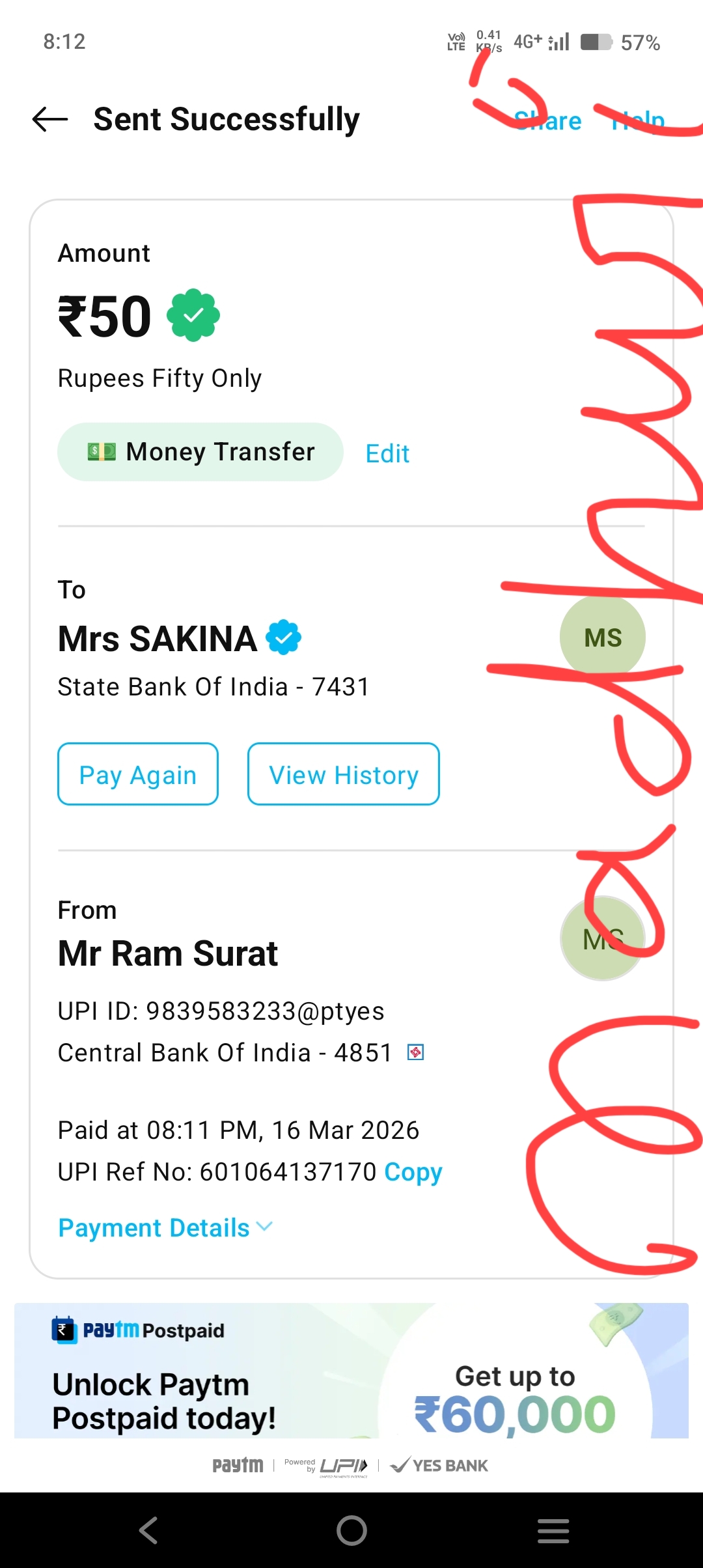Tap the system home button
Image resolution: width=703 pixels, height=1568 pixels.
351,1530
